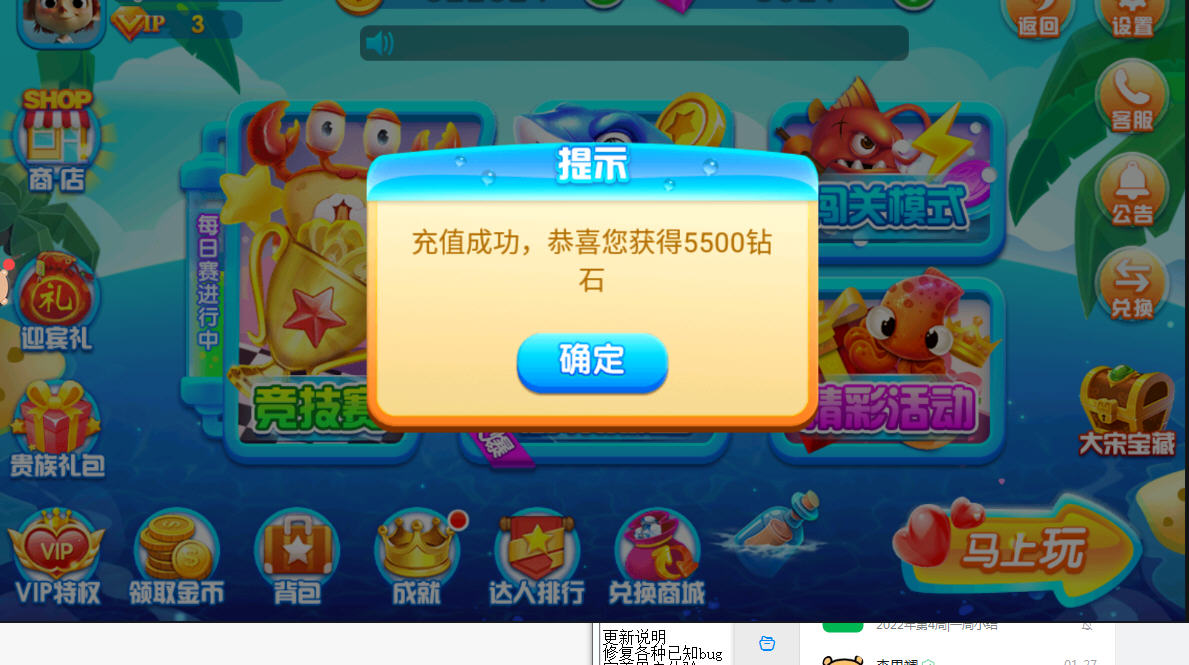Go back with 返回
This screenshot has height=665, width=1189.
pyautogui.click(x=1038, y=17)
